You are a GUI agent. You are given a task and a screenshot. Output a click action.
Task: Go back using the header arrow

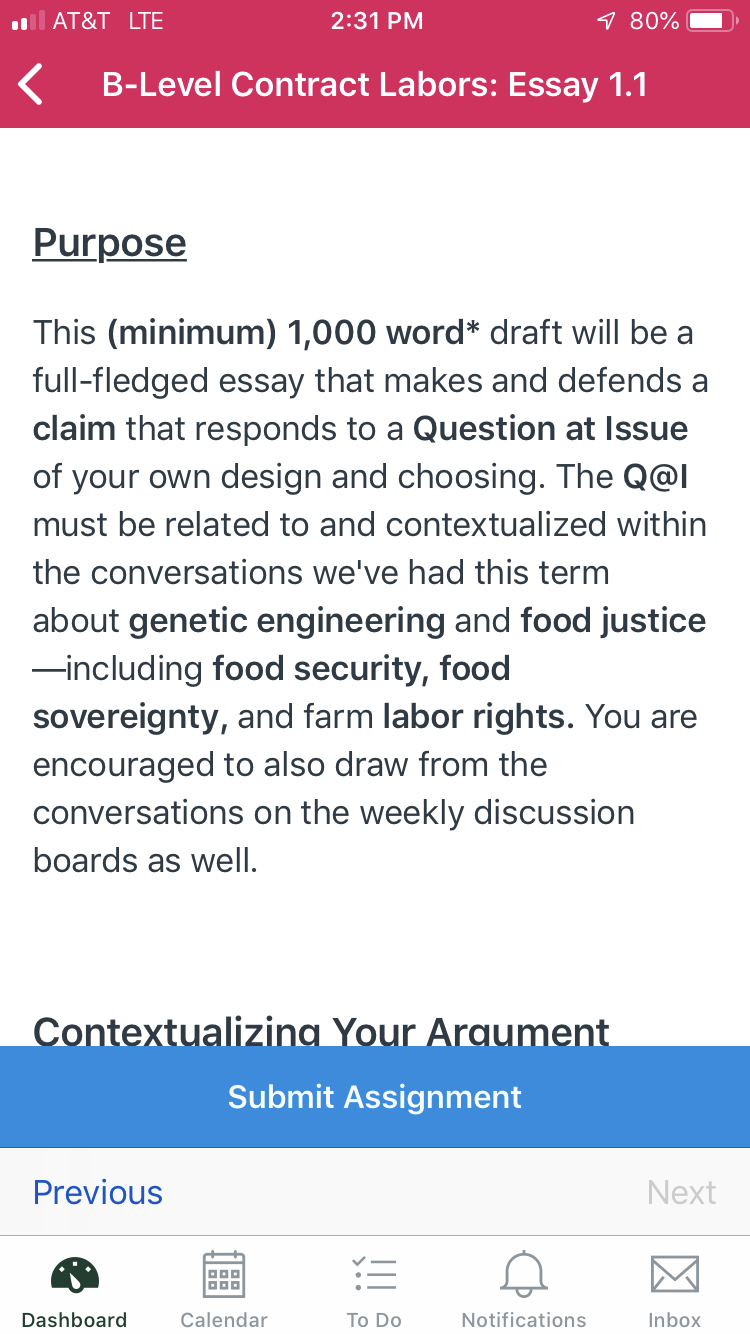tap(31, 84)
